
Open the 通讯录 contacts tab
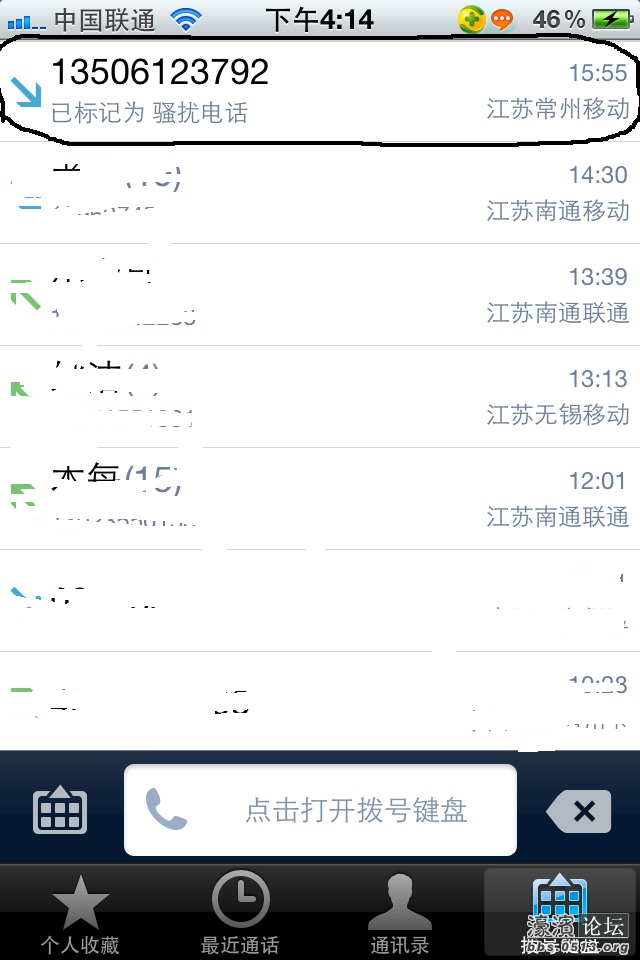click(400, 912)
